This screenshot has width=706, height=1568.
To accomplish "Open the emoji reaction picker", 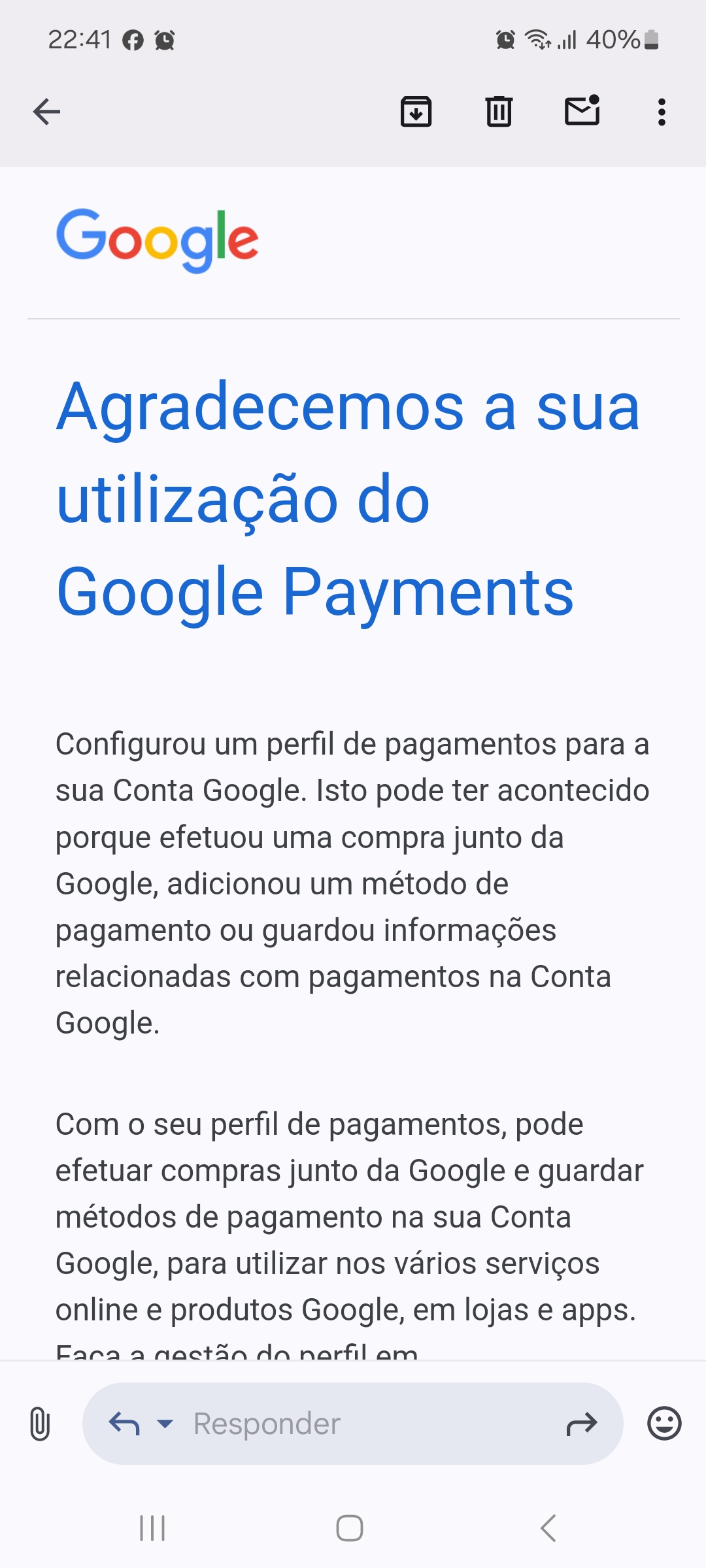I will [x=664, y=1424].
